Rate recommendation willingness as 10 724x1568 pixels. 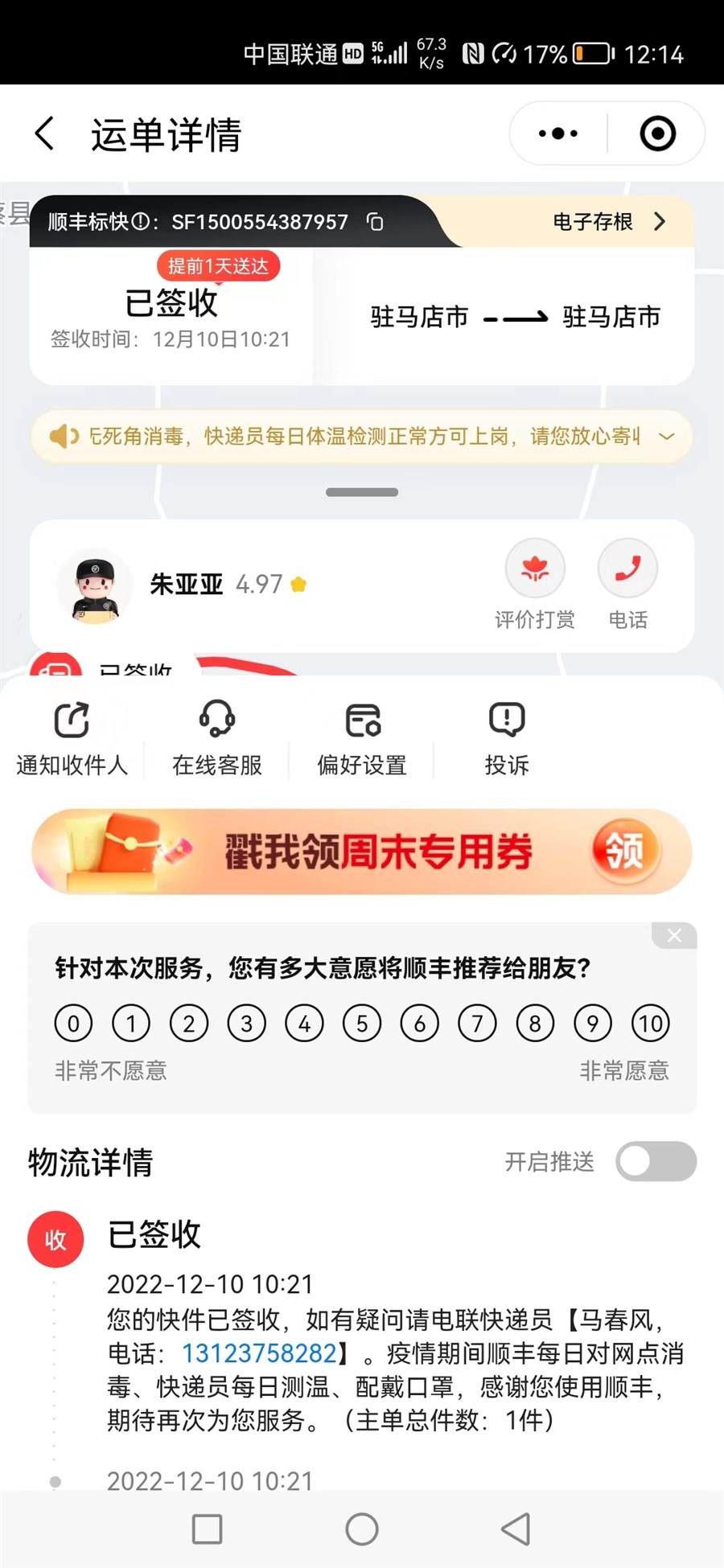click(650, 1023)
